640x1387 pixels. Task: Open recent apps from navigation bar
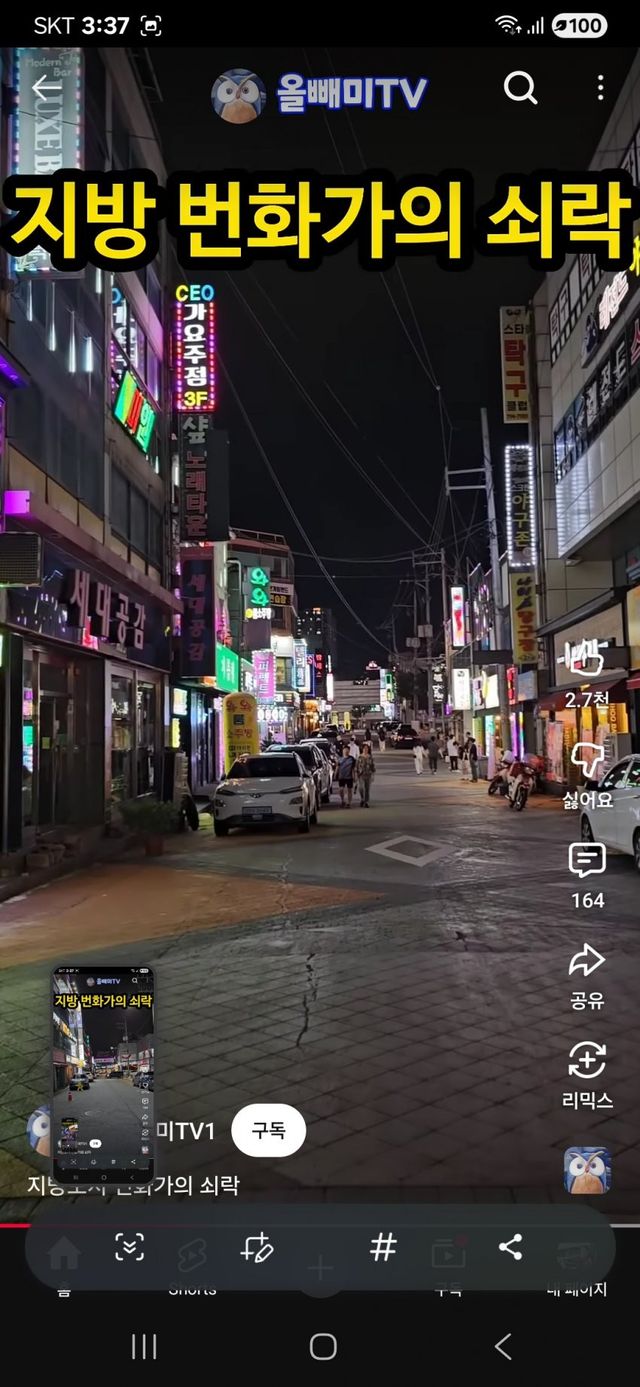pos(144,1346)
